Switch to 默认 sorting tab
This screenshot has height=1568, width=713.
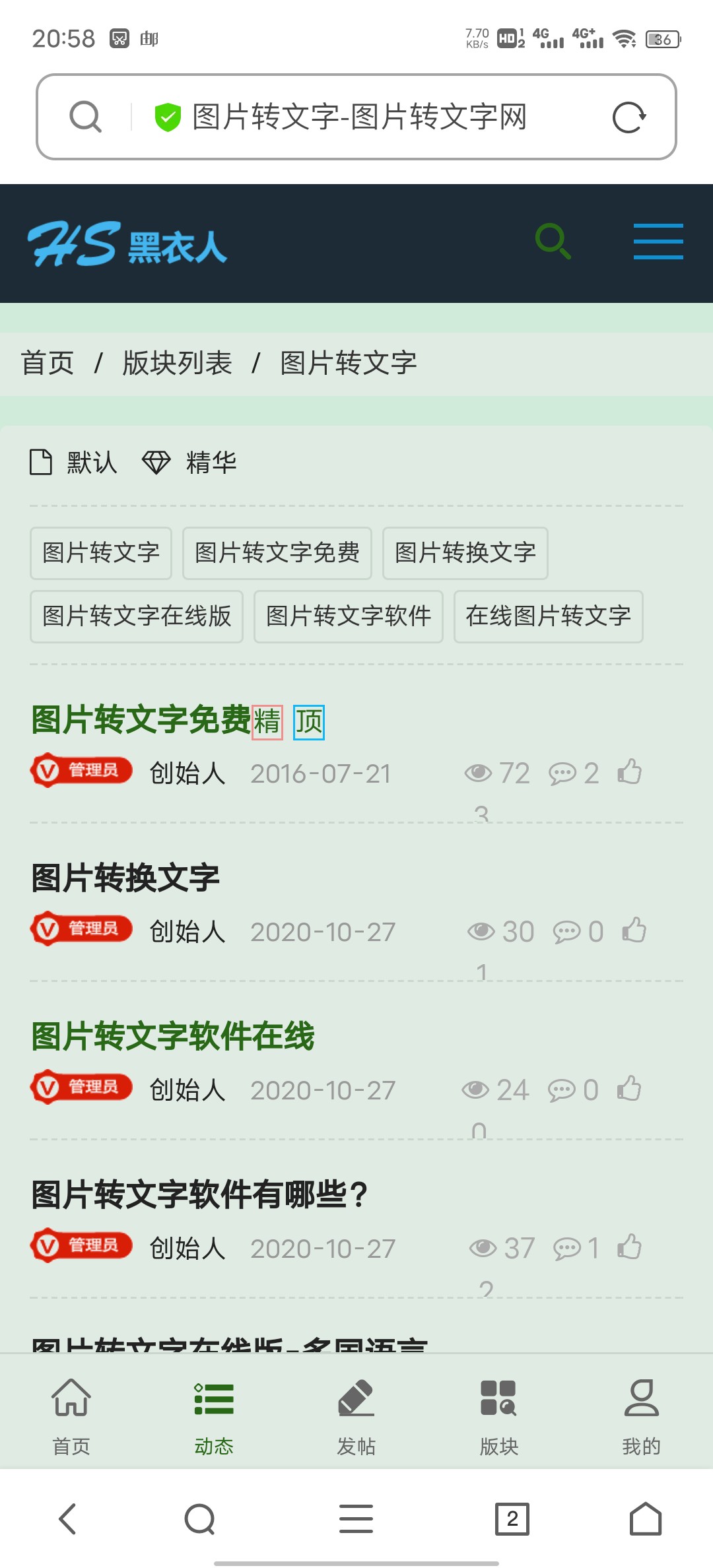(x=74, y=463)
